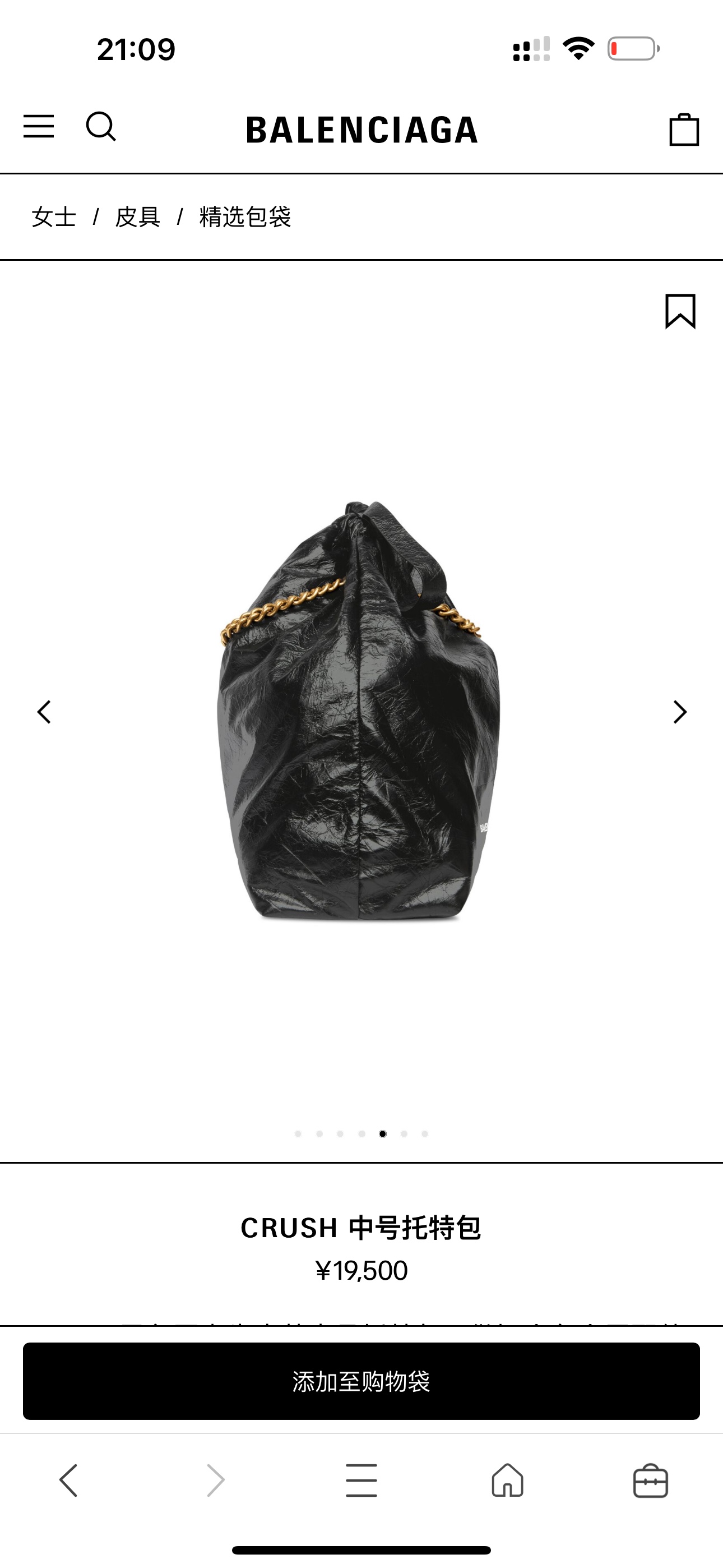Open the hamburger menu

39,127
